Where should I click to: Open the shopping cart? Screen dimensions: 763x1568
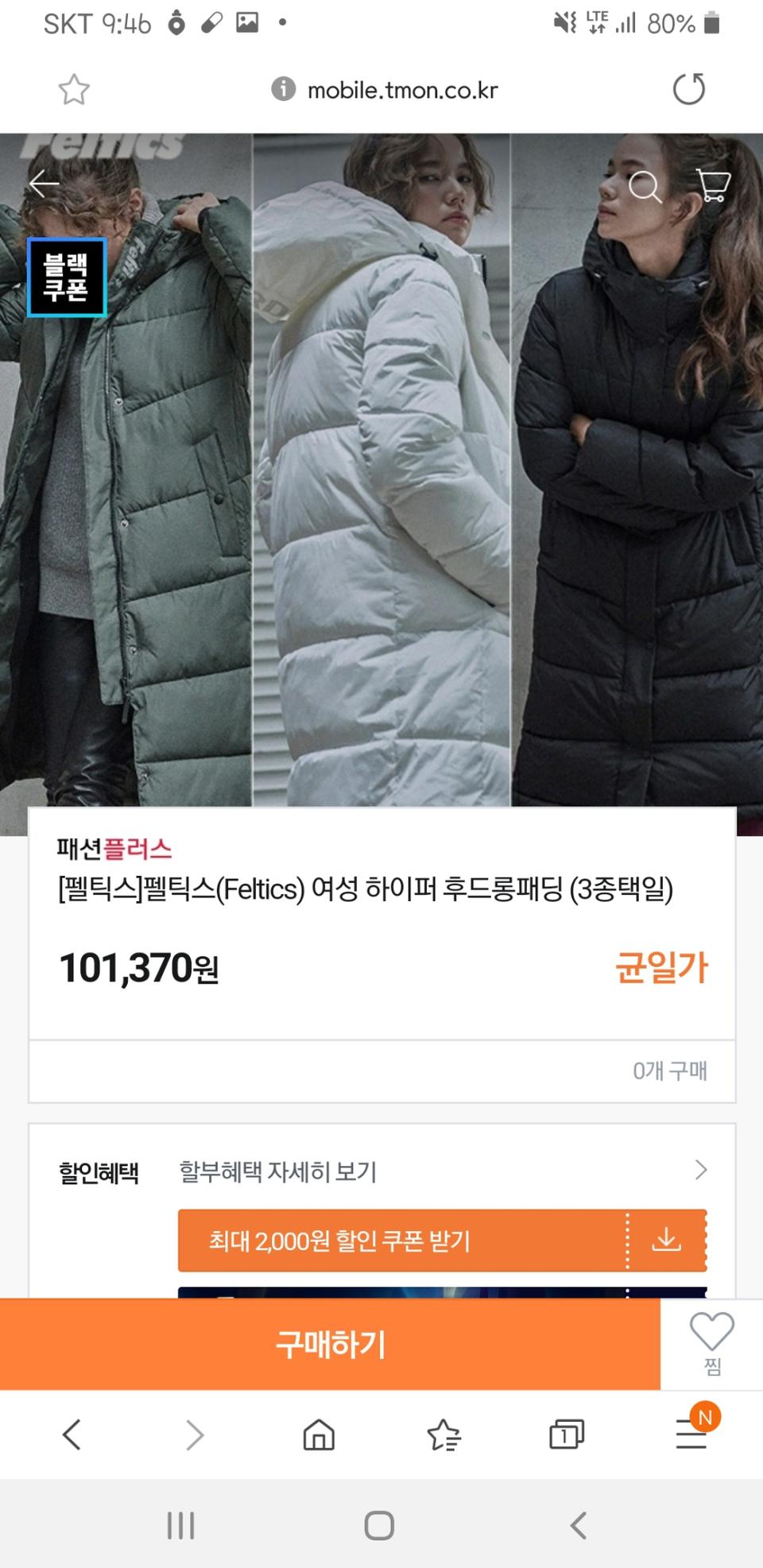[715, 183]
